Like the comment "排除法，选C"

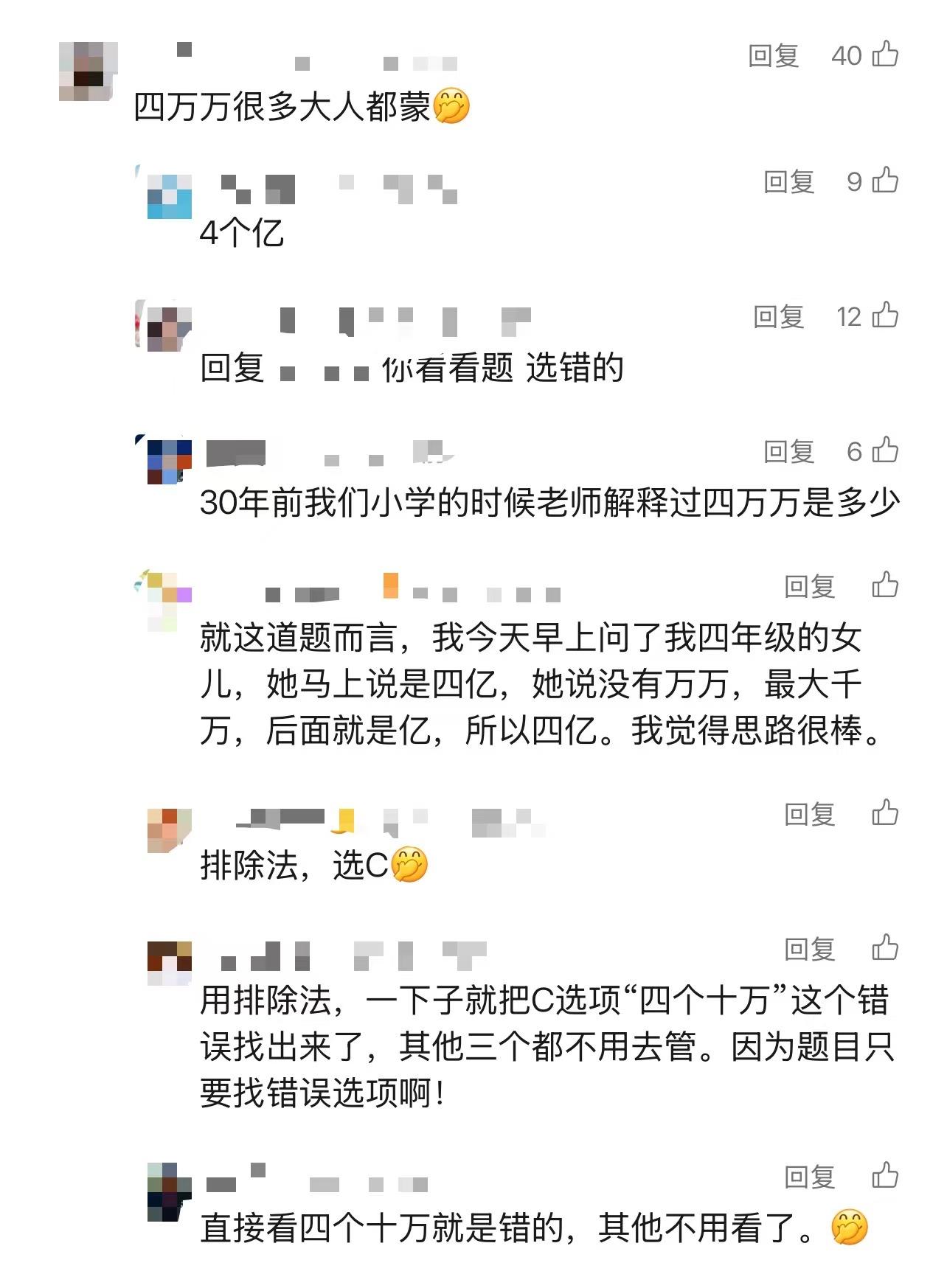pyautogui.click(x=884, y=813)
